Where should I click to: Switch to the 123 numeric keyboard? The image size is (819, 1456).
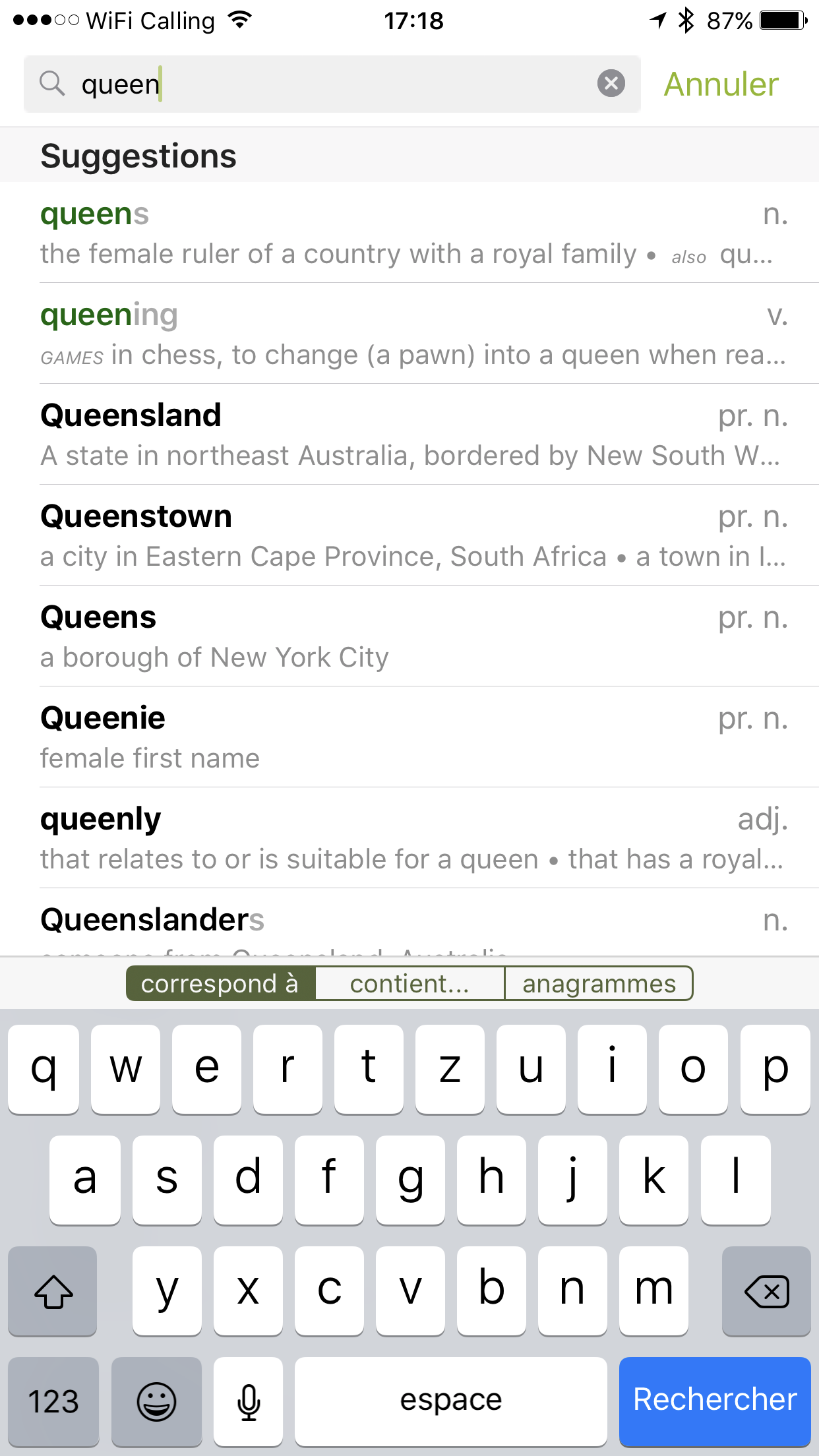53,1401
